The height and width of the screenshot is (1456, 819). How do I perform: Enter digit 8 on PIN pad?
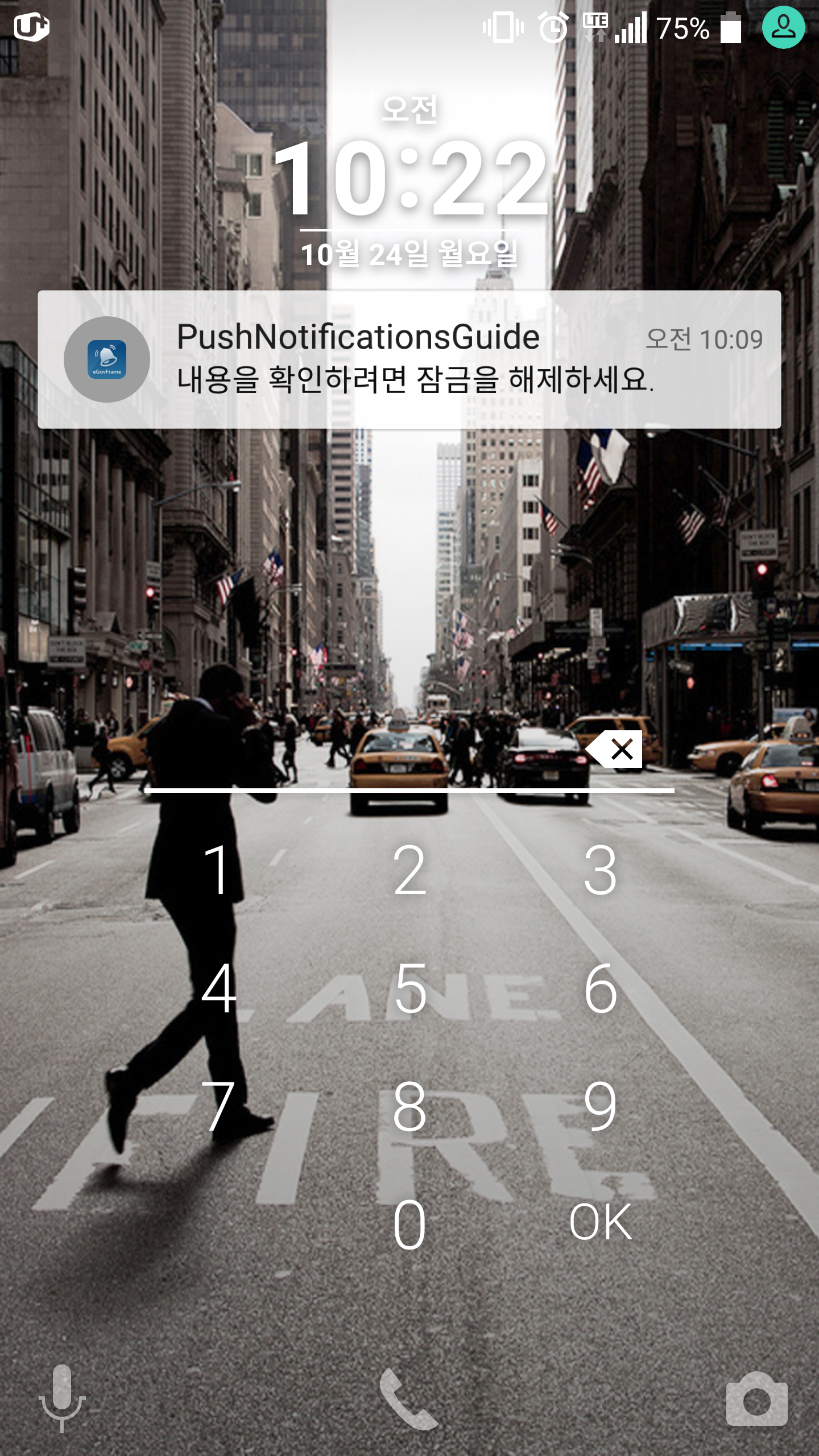coord(409,1107)
